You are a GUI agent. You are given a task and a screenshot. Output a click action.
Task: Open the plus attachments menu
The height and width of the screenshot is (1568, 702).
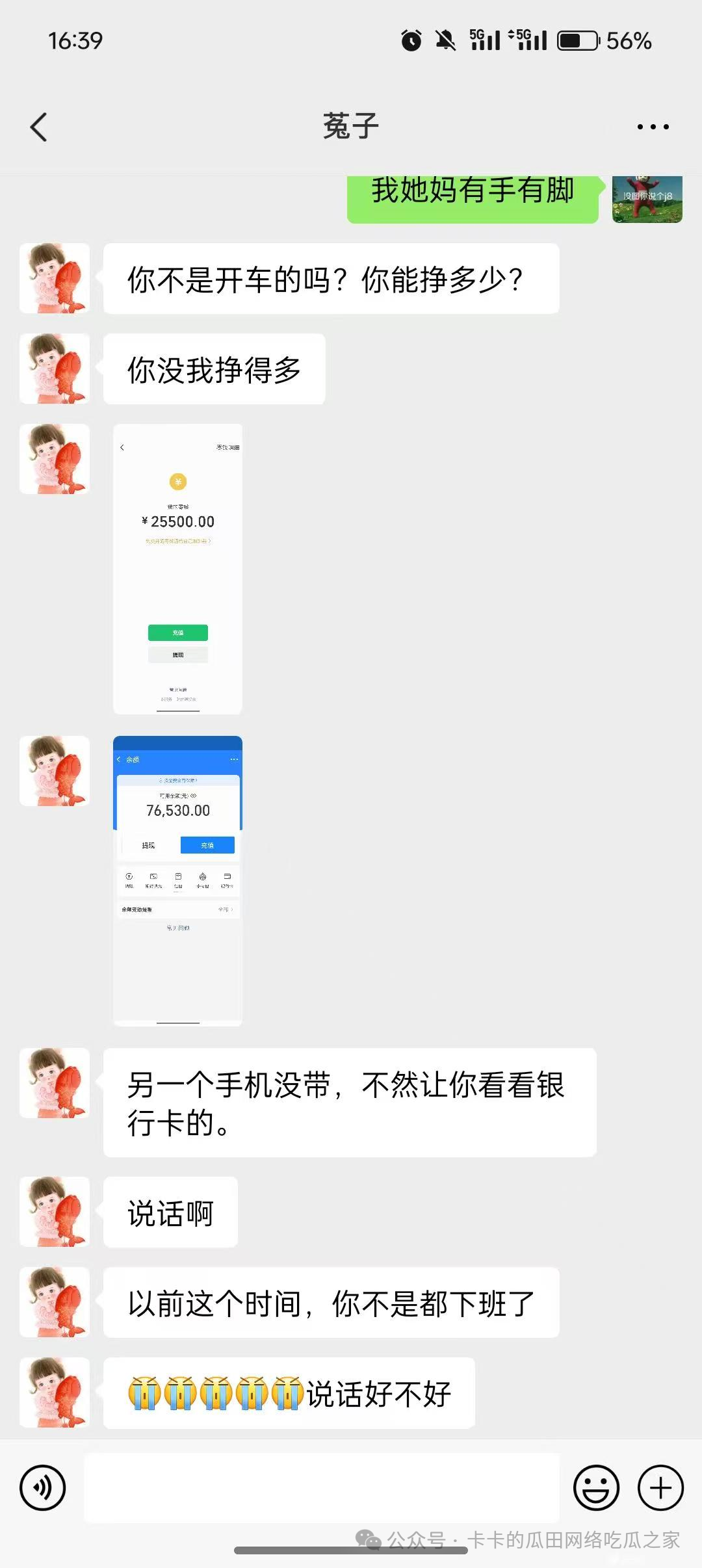pyautogui.click(x=660, y=1487)
